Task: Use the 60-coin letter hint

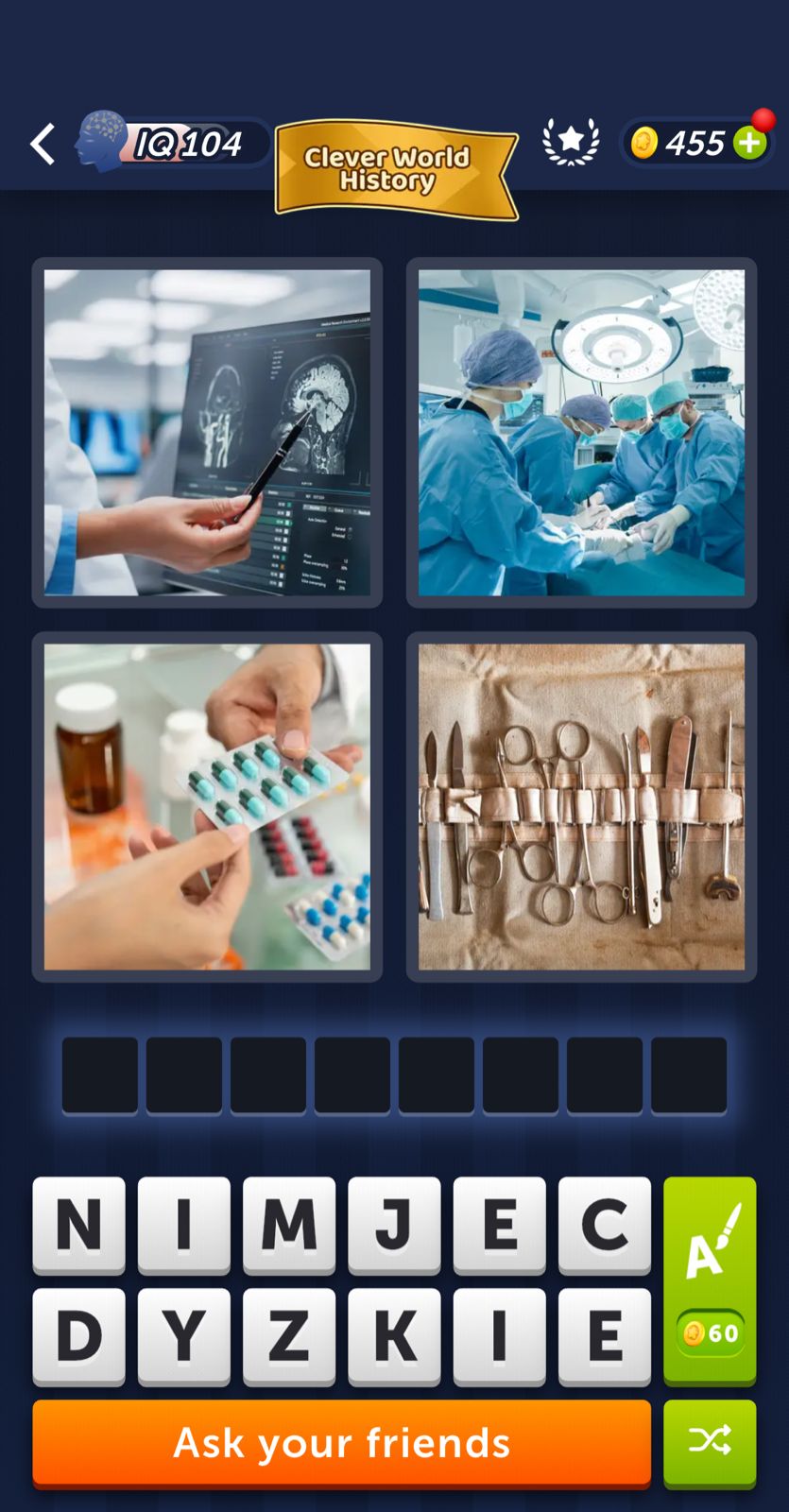Action: click(x=710, y=1280)
